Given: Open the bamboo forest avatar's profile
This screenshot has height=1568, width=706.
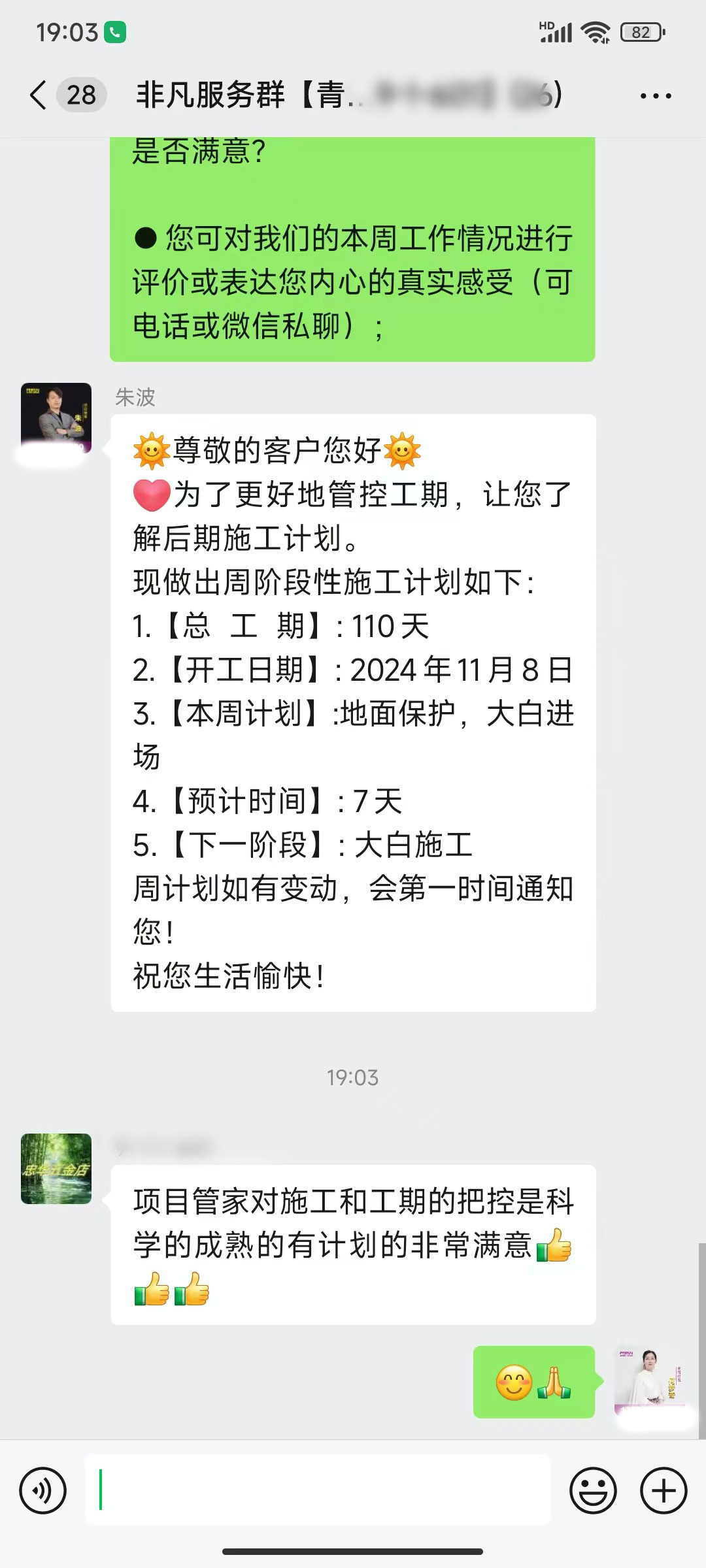Looking at the screenshot, I should 56,1169.
